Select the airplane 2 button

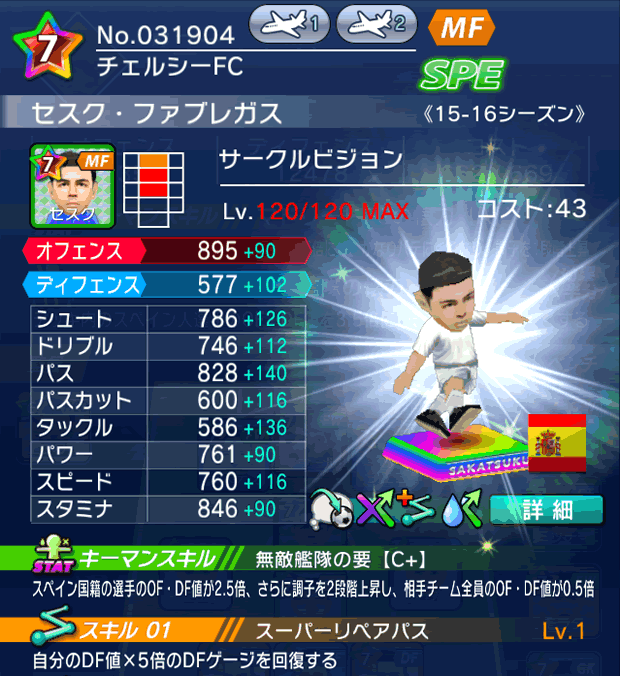pyautogui.click(x=377, y=25)
